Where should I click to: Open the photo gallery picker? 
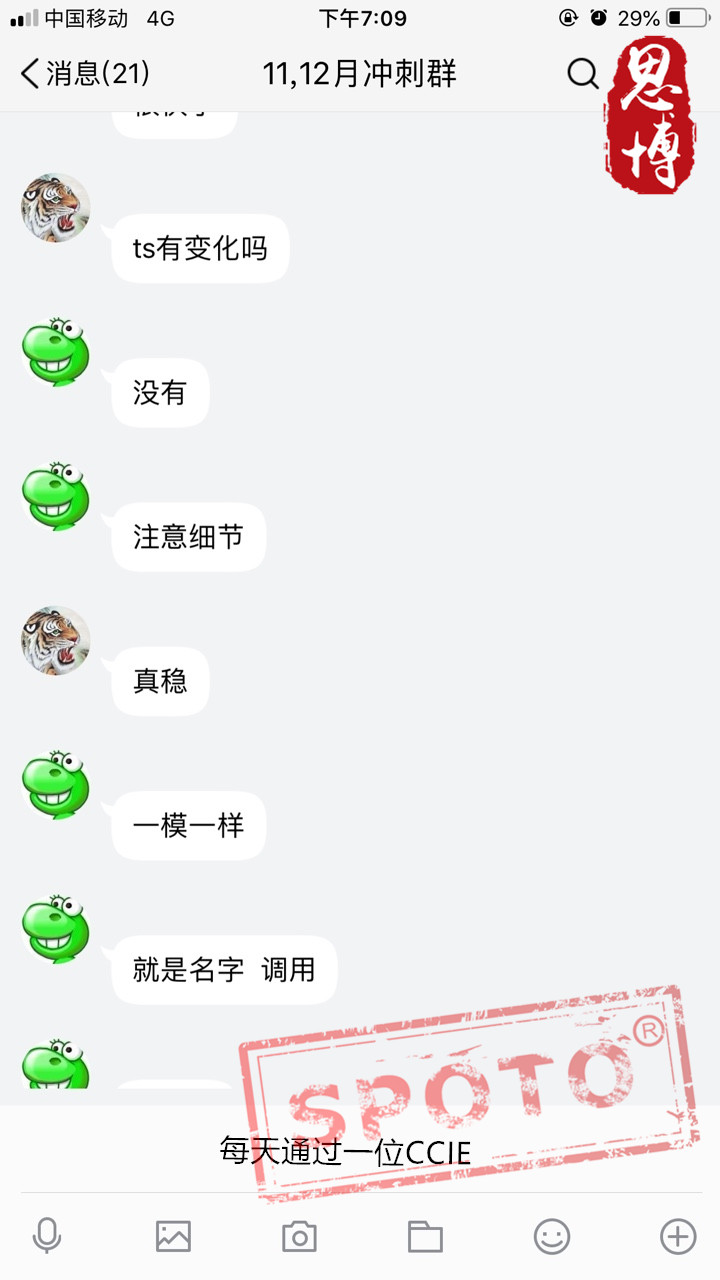click(173, 1237)
